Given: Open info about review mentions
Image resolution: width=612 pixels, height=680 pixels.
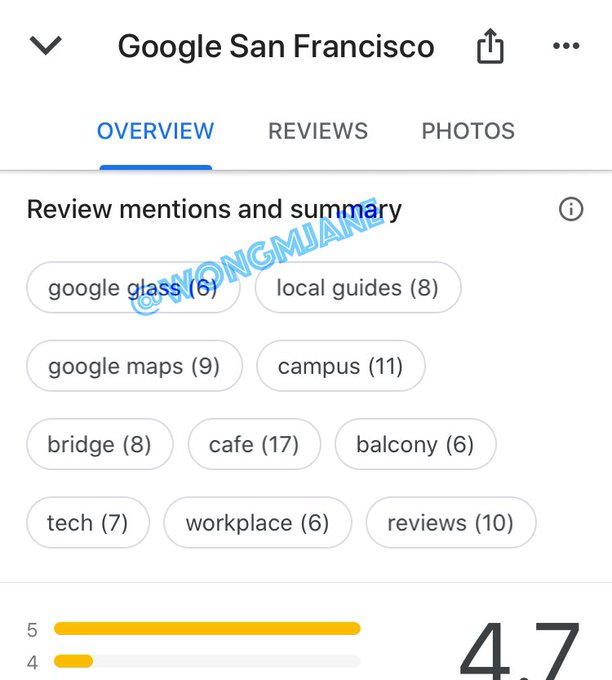Looking at the screenshot, I should pos(571,209).
